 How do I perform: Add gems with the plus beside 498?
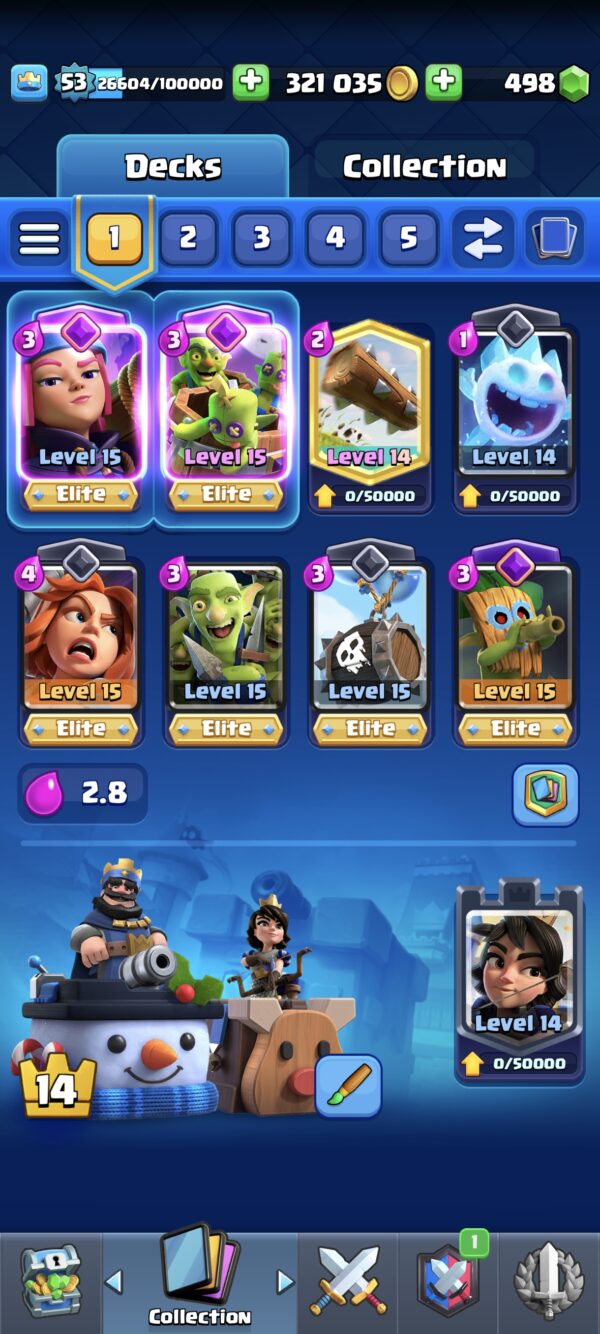443,83
